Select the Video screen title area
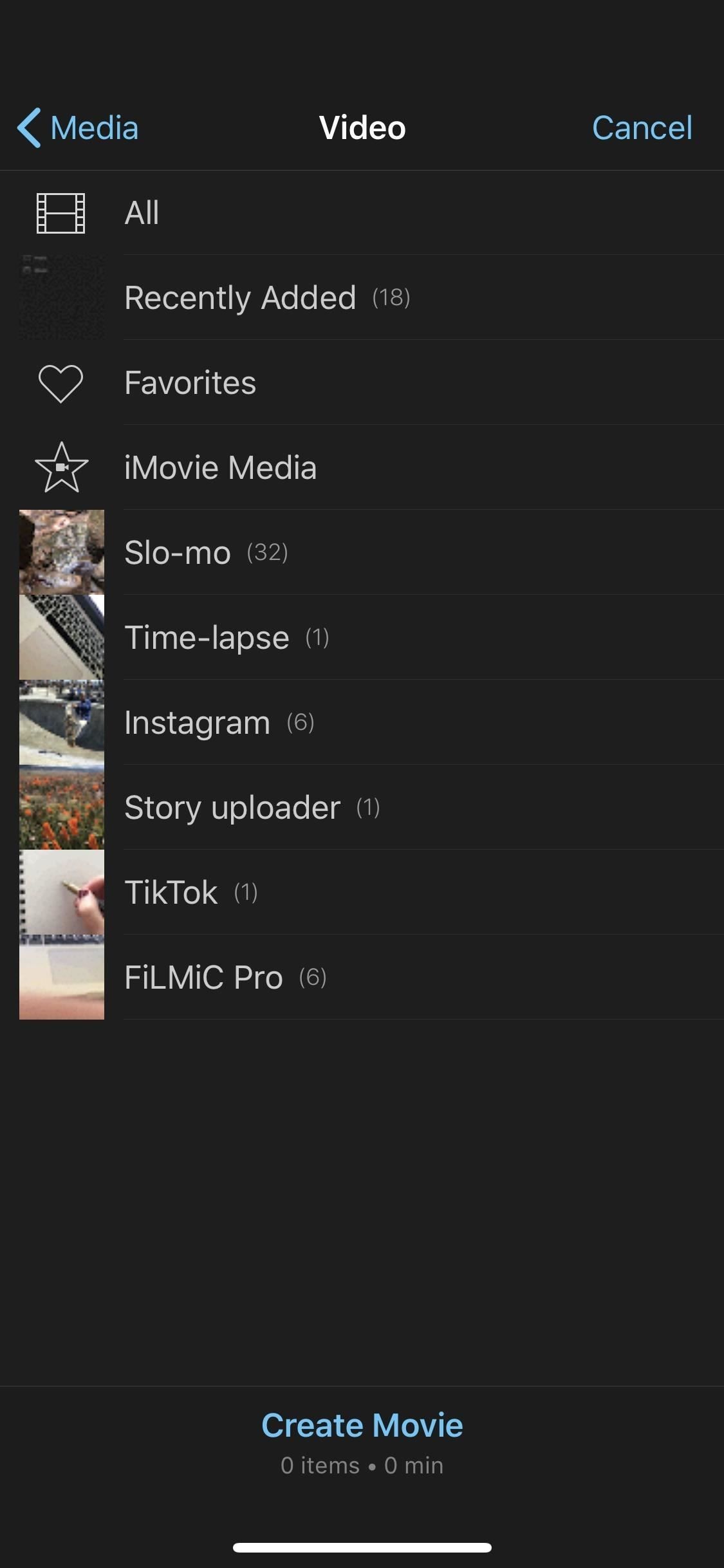This screenshot has height=1568, width=724. click(362, 127)
